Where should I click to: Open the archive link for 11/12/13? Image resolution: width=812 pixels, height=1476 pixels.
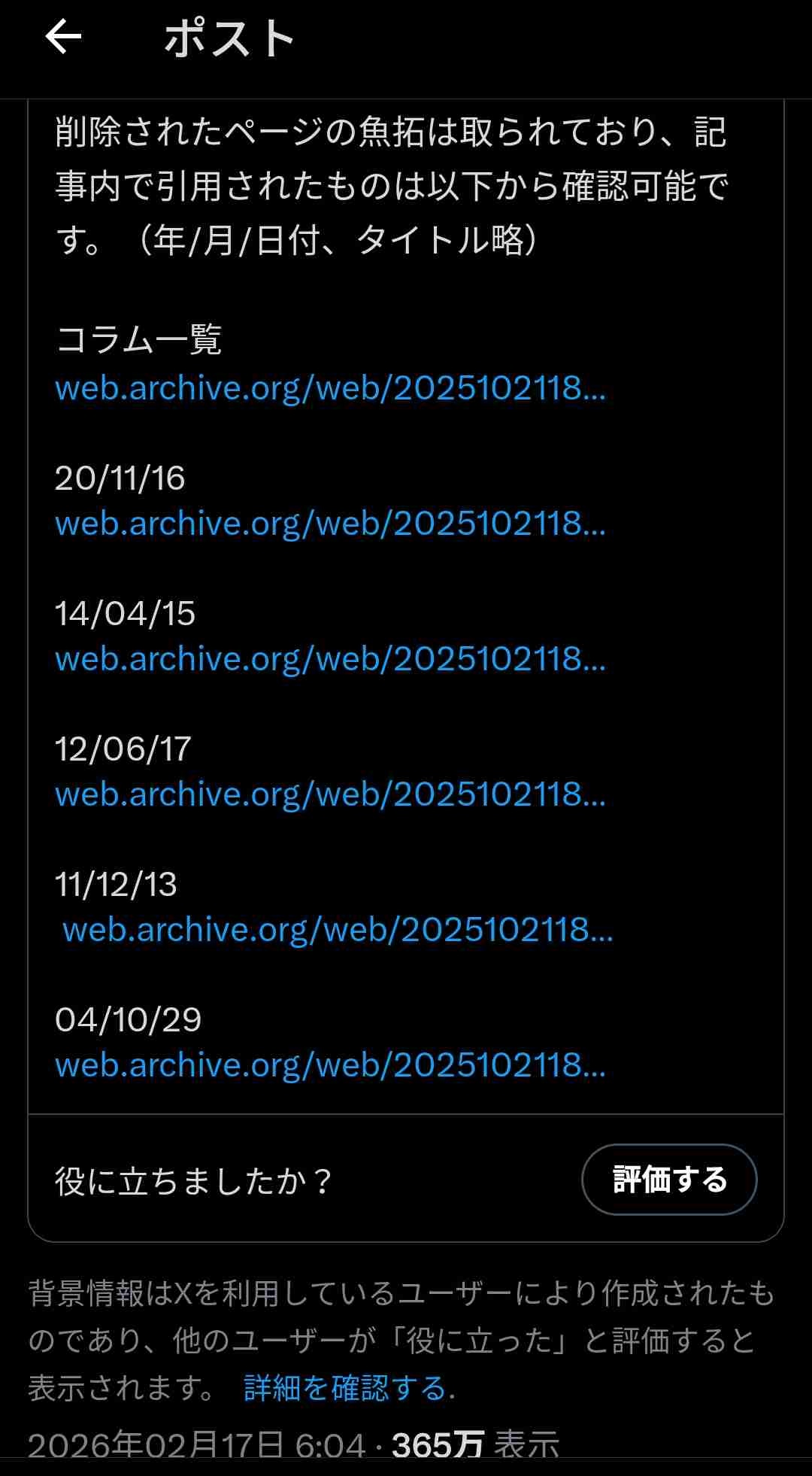(338, 931)
